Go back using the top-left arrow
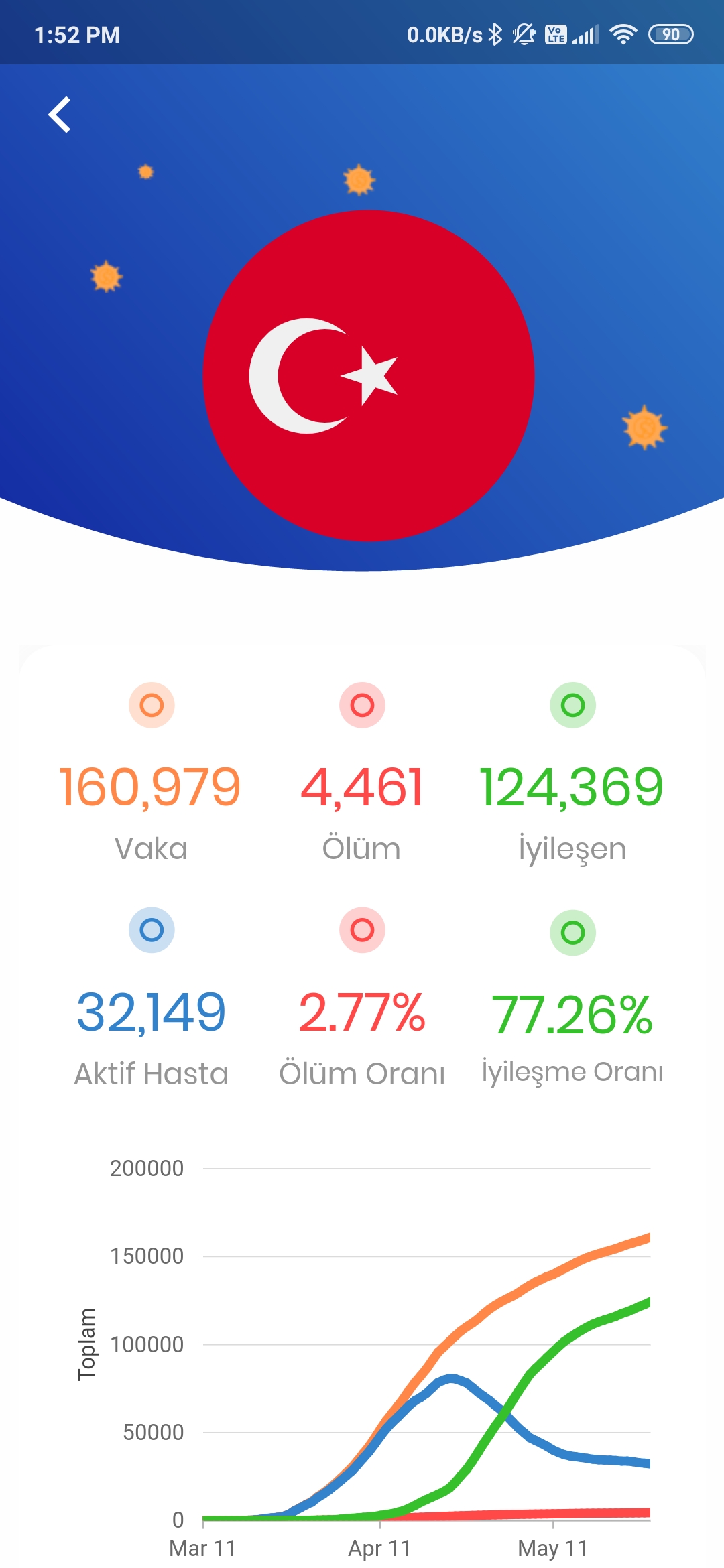724x1568 pixels. [x=60, y=115]
